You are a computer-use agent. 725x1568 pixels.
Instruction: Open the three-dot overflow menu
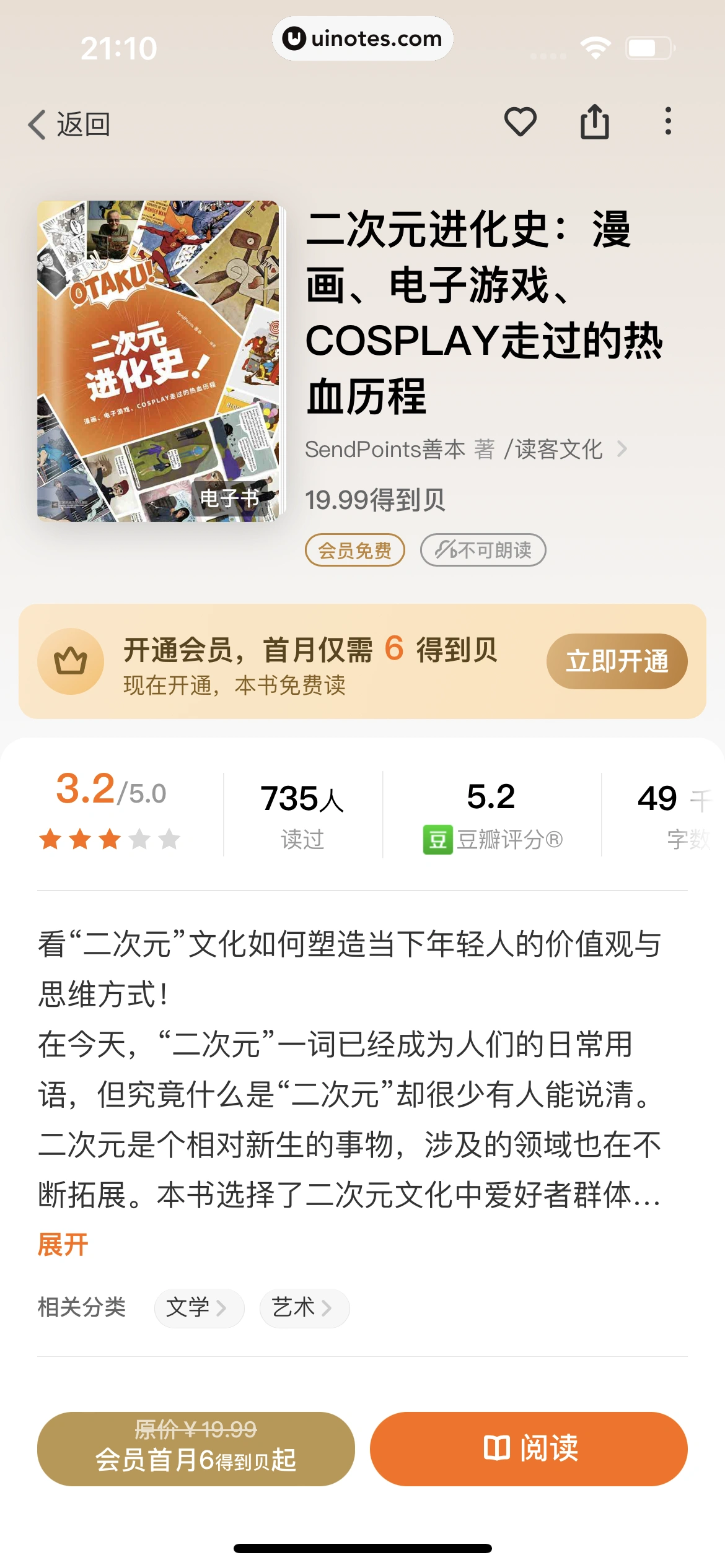tap(667, 121)
